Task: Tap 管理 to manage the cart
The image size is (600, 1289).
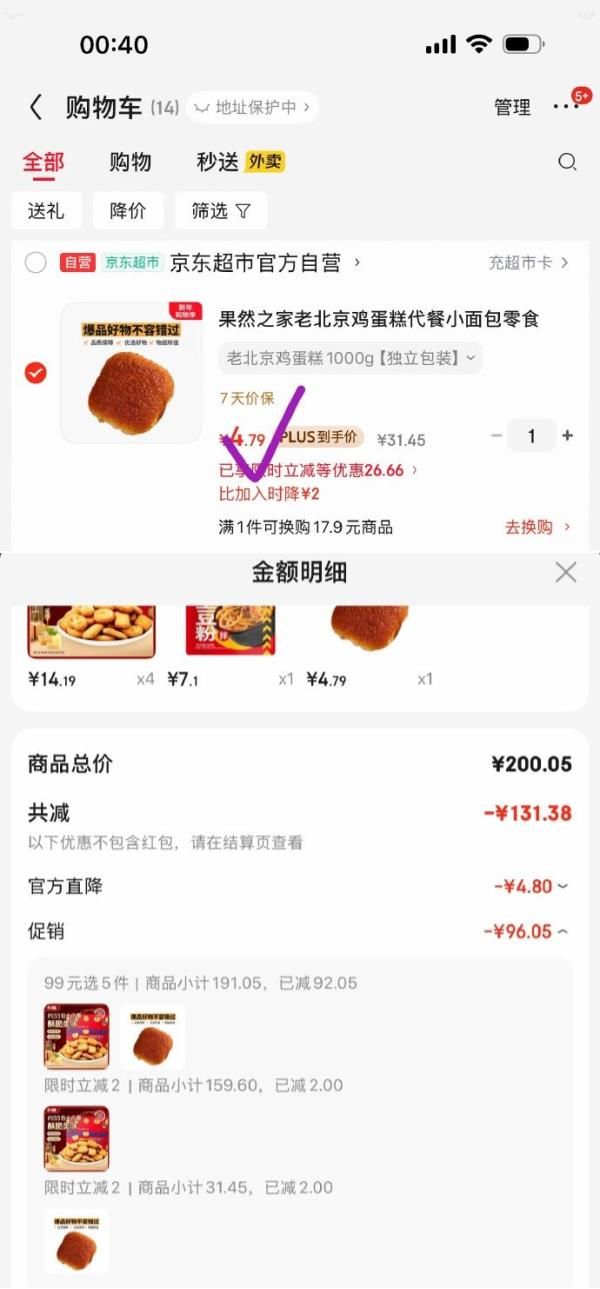Action: (512, 107)
